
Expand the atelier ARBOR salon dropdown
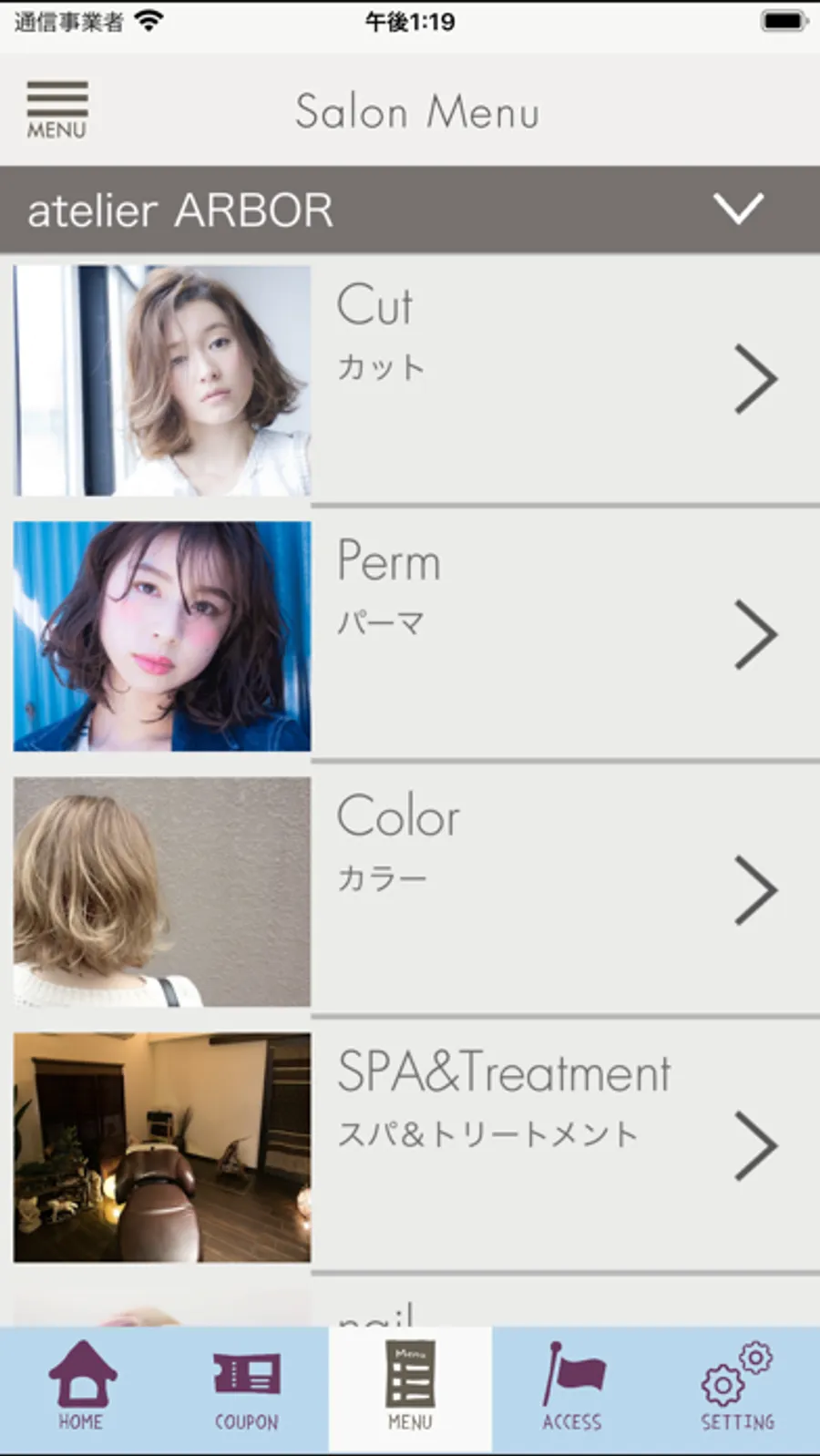(738, 209)
